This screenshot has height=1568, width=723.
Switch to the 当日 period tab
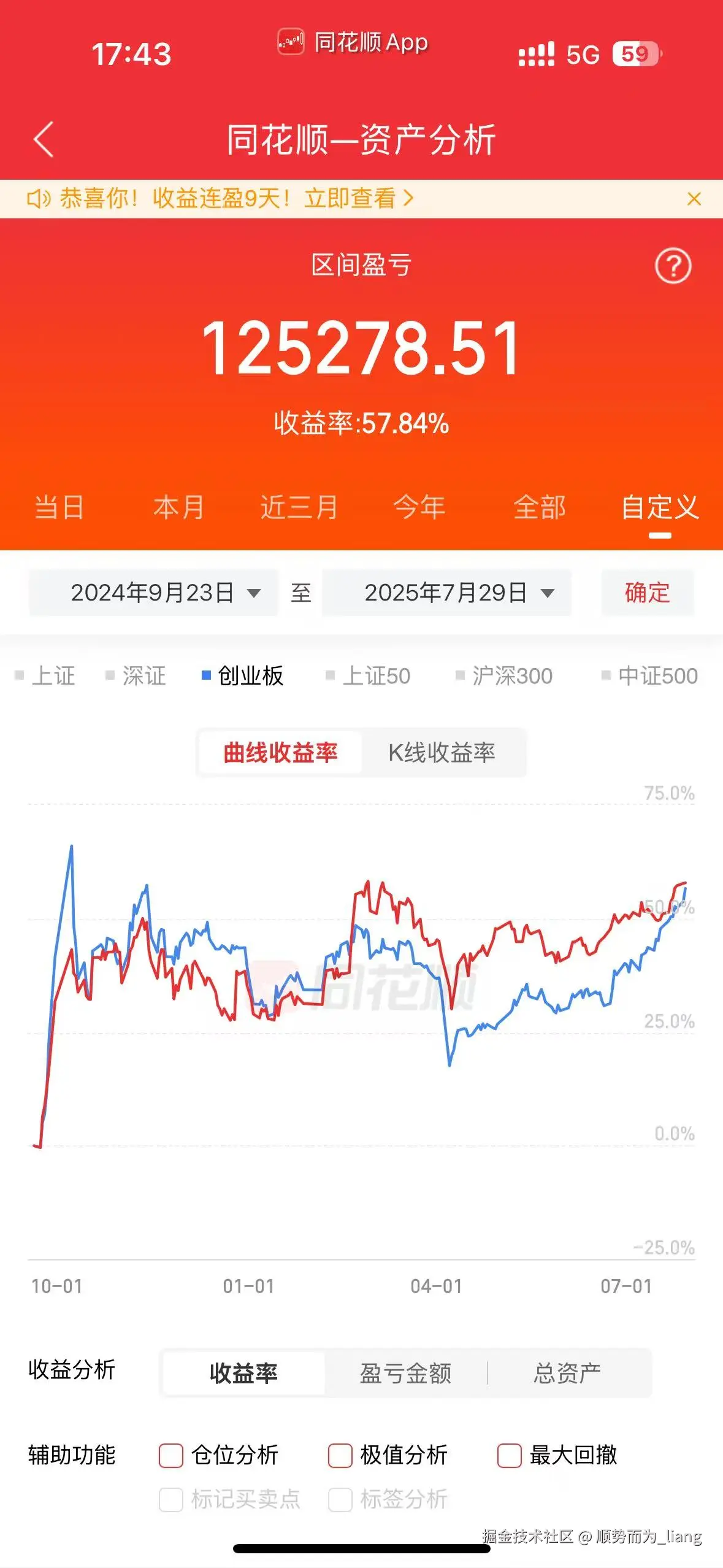[x=59, y=508]
